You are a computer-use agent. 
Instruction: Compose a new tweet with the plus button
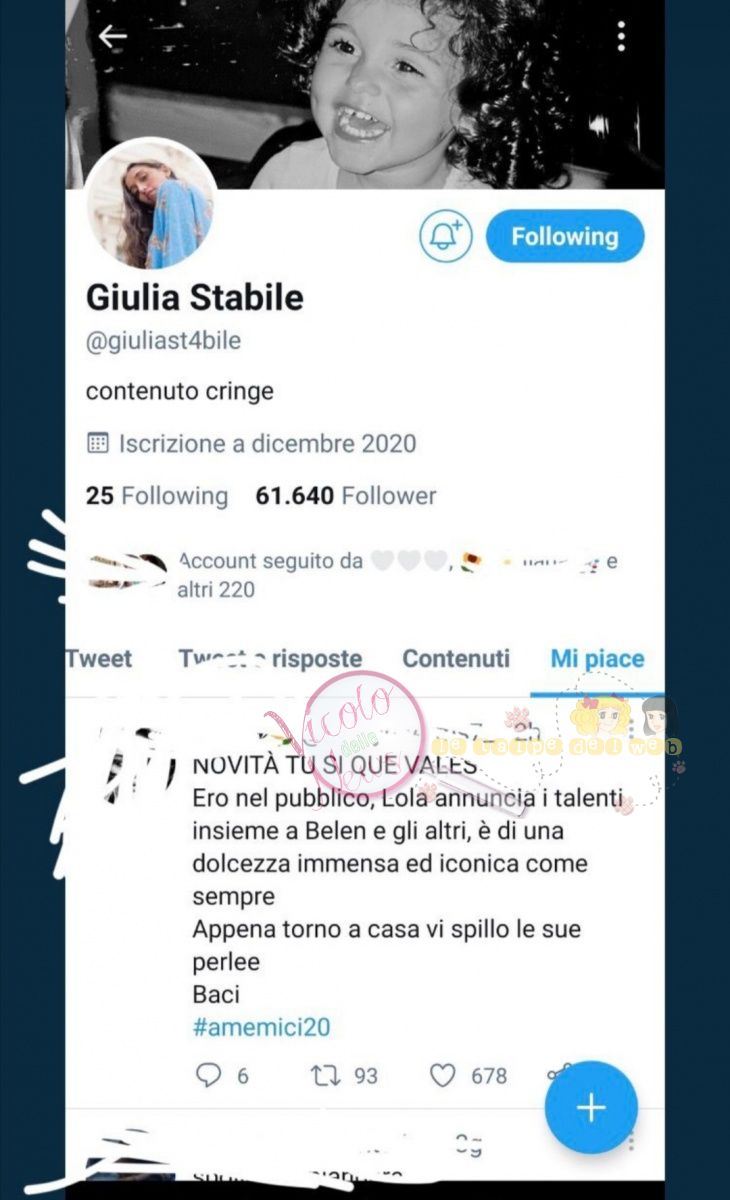click(x=591, y=1107)
